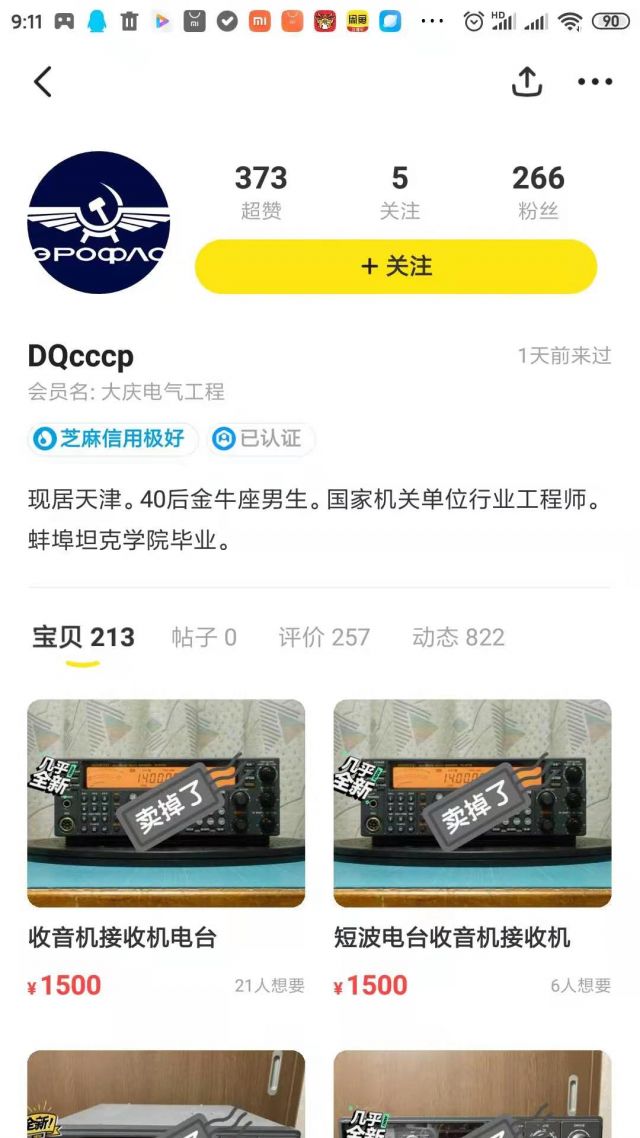Screen dimensions: 640x1138
Task: Go back using the arrow
Action: (x=42, y=82)
